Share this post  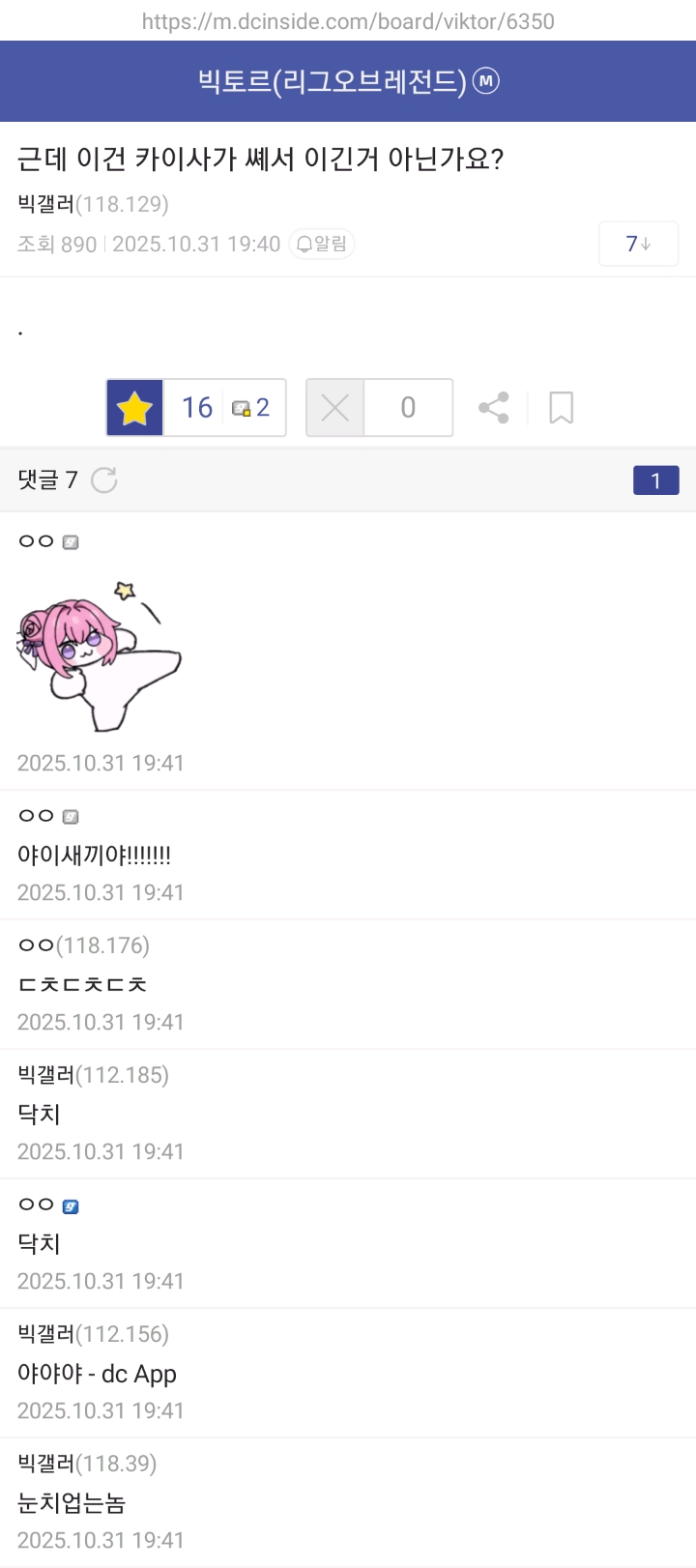[494, 408]
